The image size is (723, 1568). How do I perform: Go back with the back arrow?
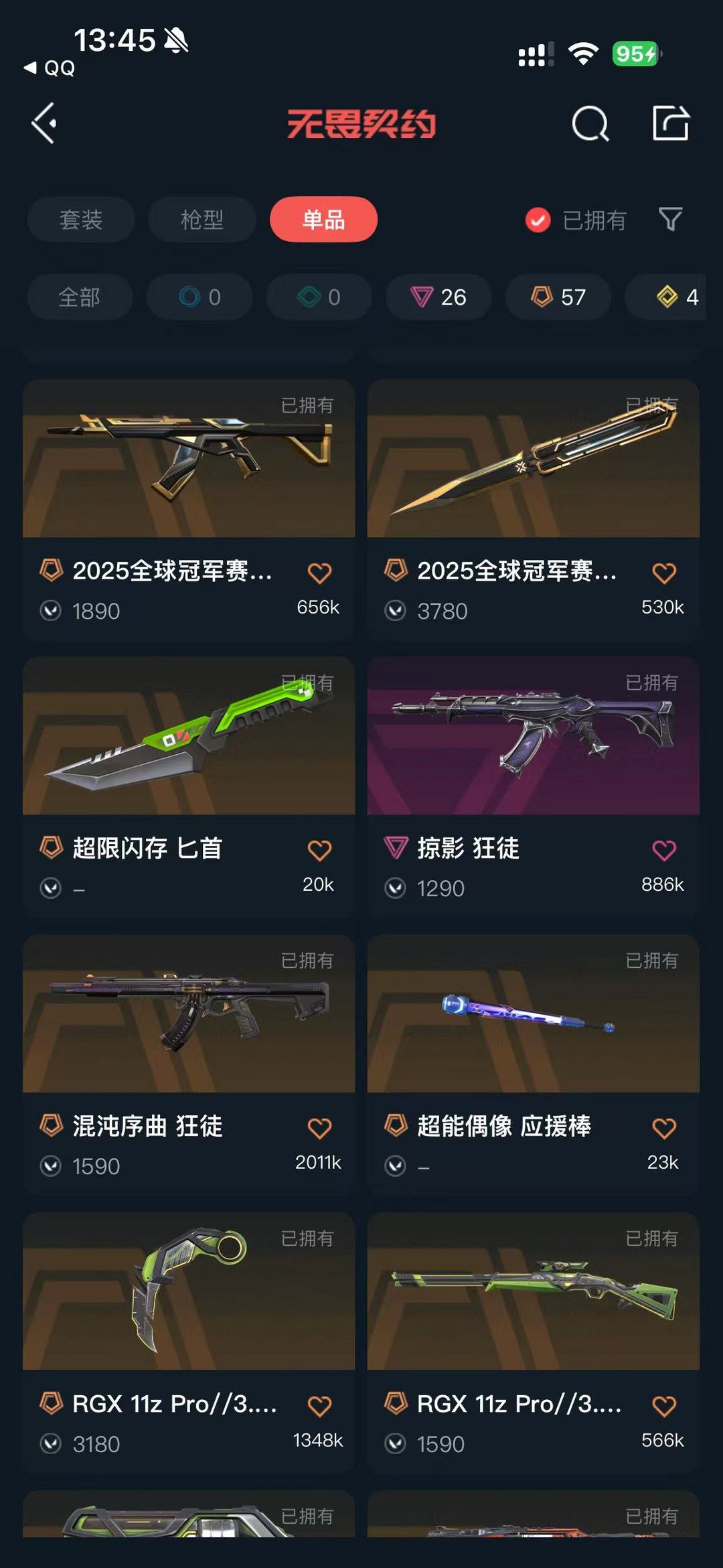point(45,122)
